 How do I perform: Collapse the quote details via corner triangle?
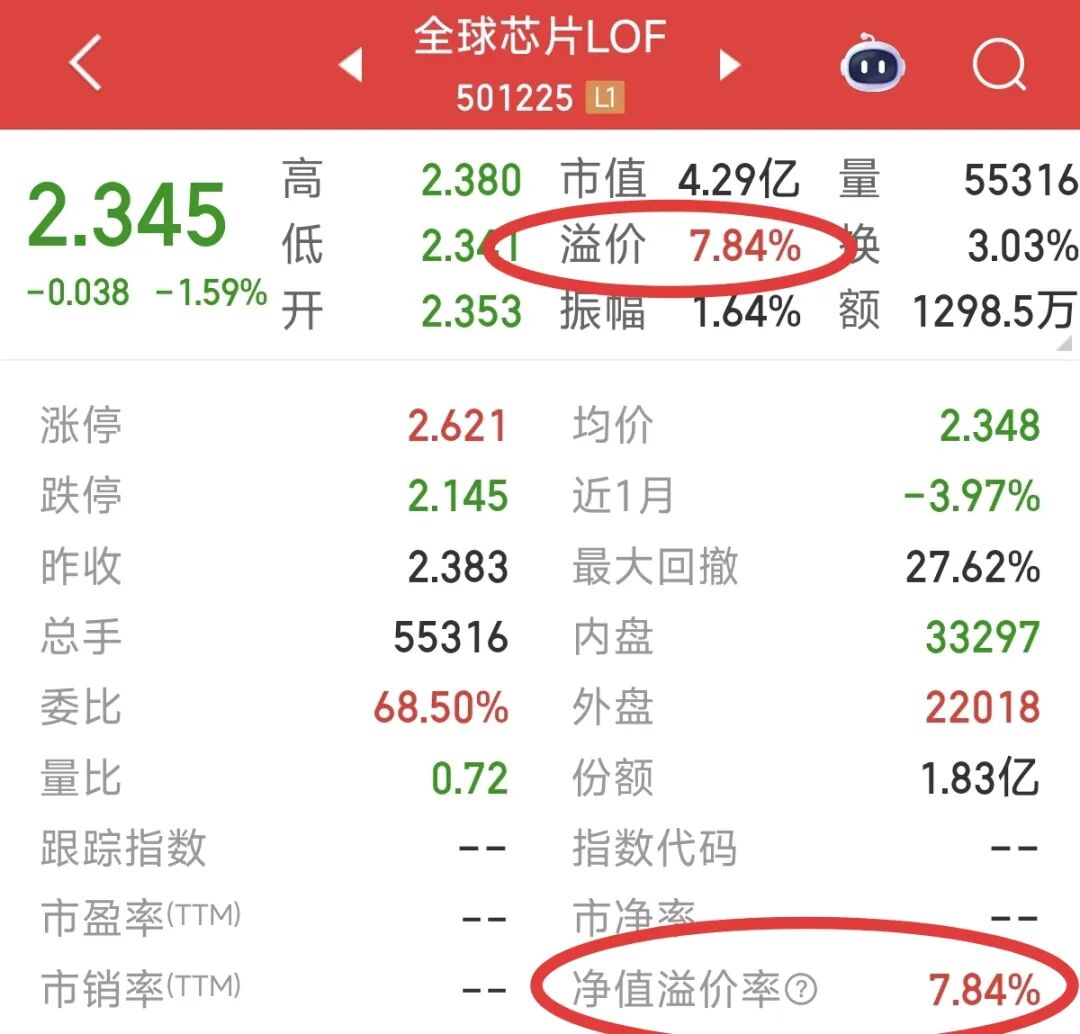point(1066,344)
